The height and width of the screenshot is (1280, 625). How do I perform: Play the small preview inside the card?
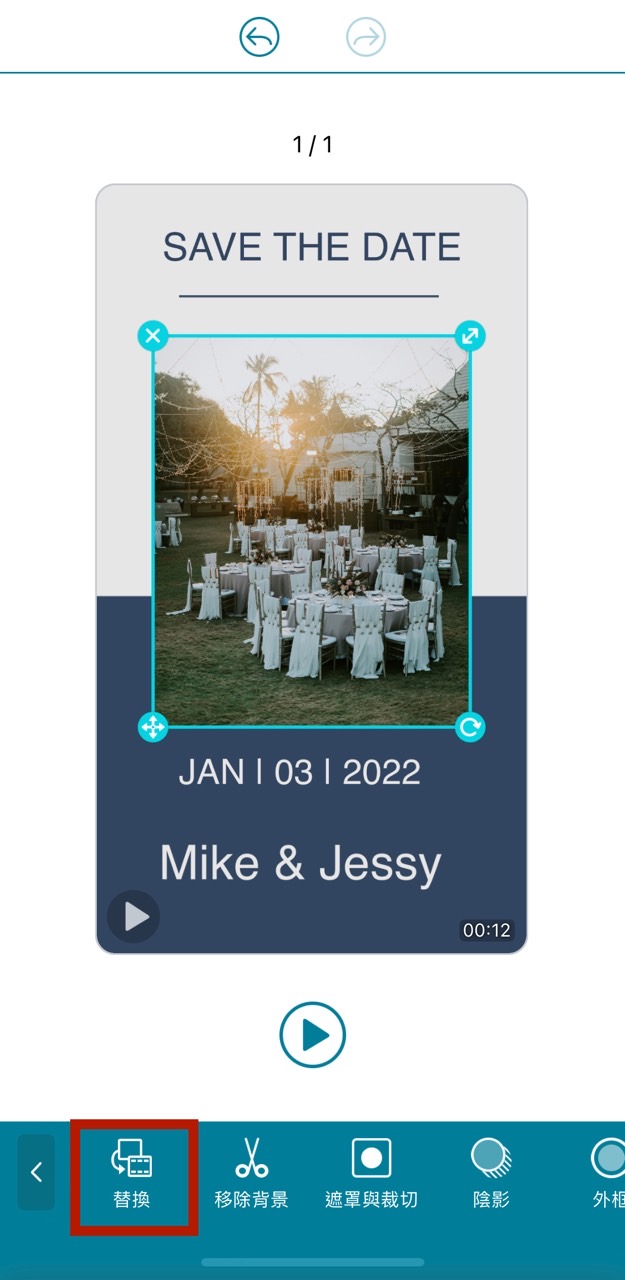pyautogui.click(x=134, y=916)
